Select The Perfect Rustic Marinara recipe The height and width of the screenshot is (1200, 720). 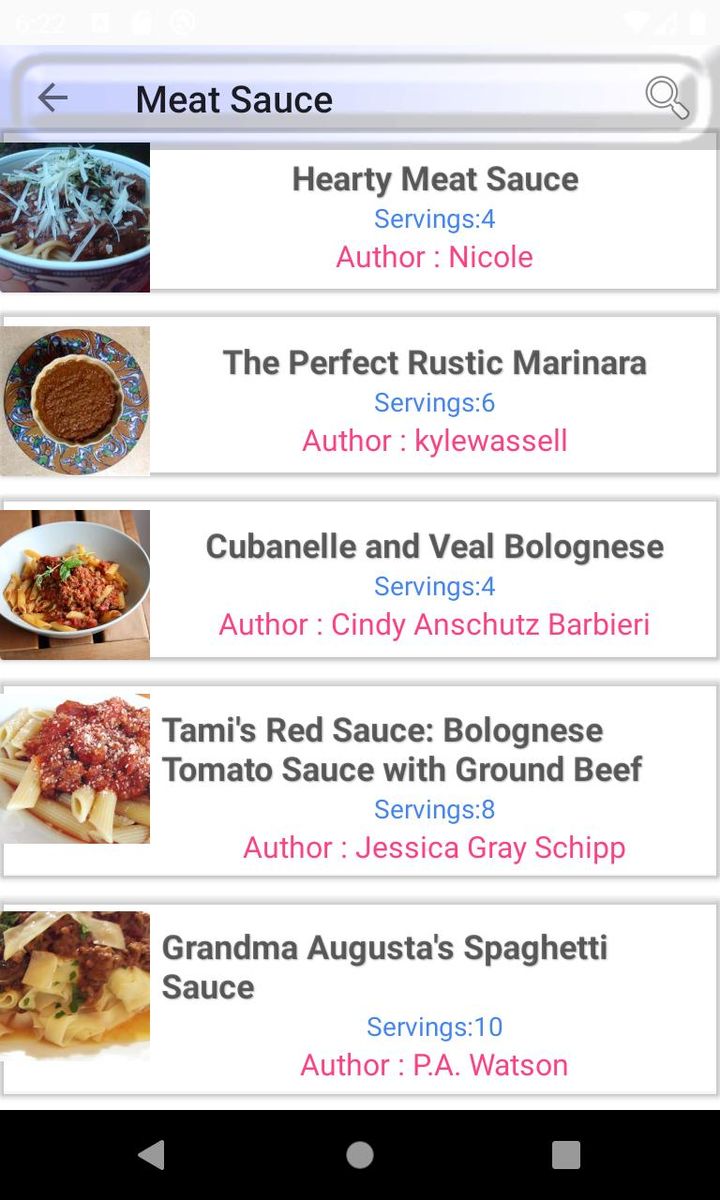[434, 363]
